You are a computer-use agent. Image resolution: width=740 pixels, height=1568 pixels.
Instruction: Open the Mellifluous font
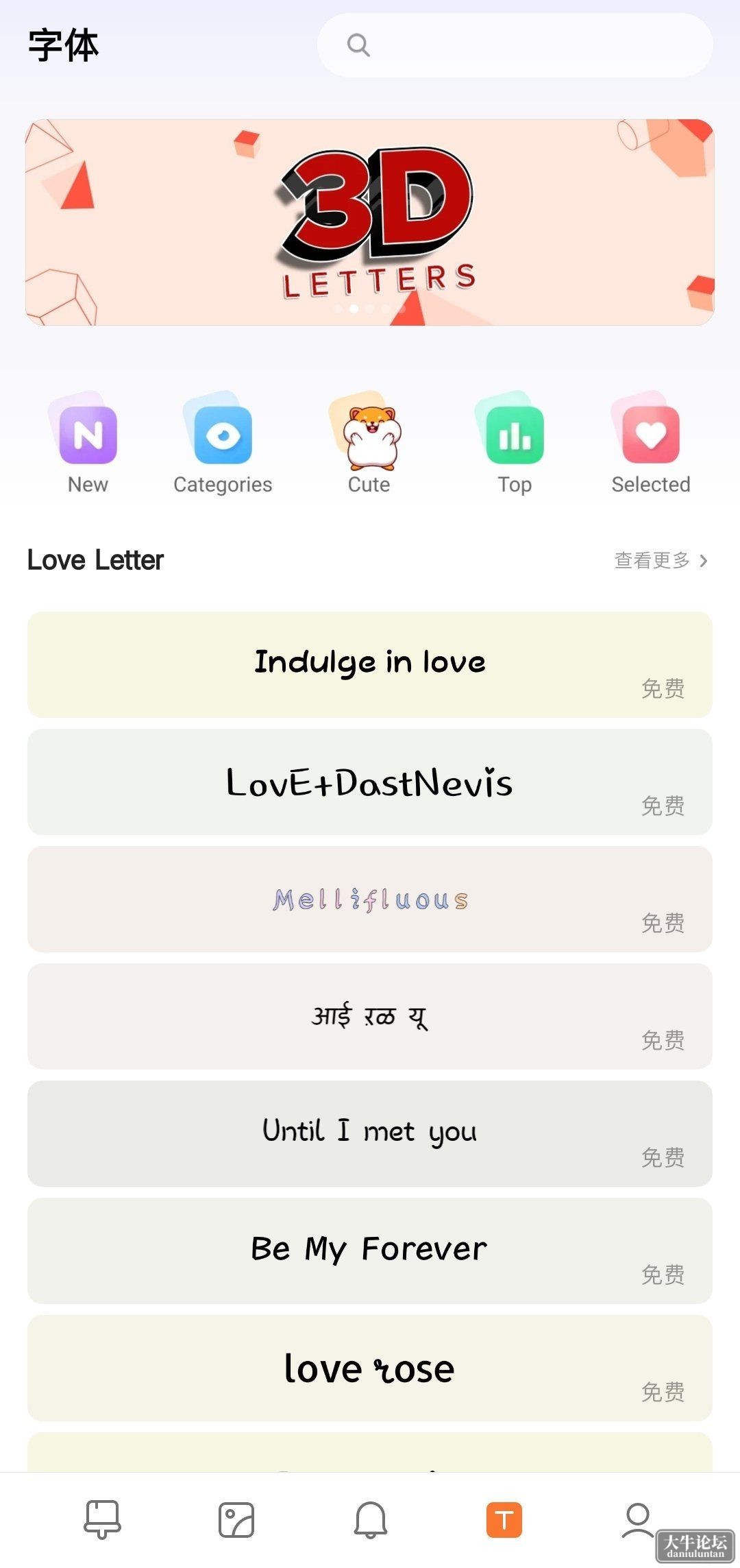pos(370,899)
